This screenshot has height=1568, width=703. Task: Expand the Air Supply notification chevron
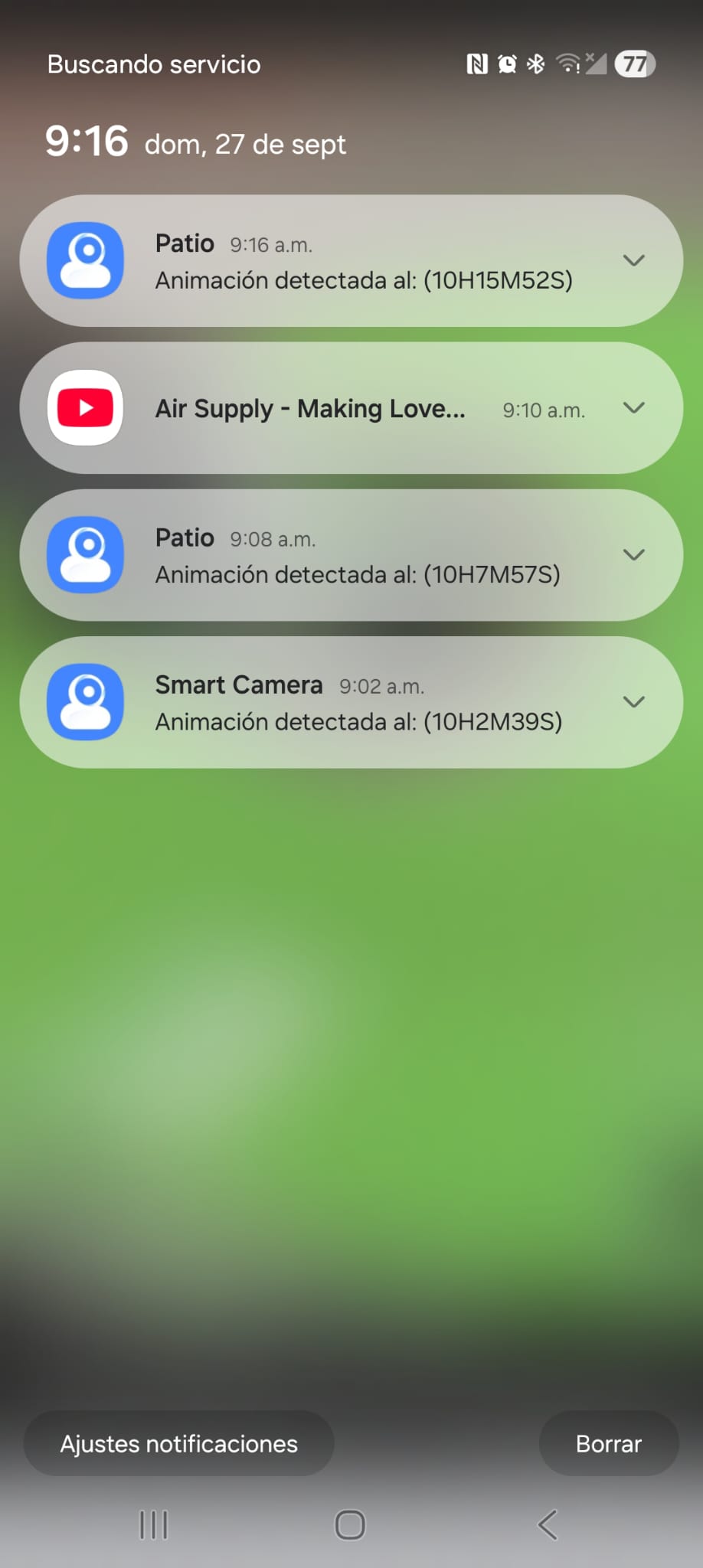634,408
